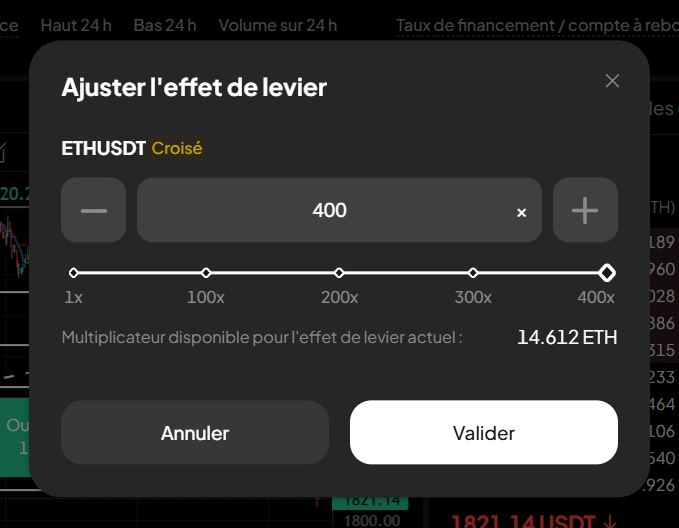The width and height of the screenshot is (679, 528).
Task: Set leverage slider to 100x
Action: point(206,273)
